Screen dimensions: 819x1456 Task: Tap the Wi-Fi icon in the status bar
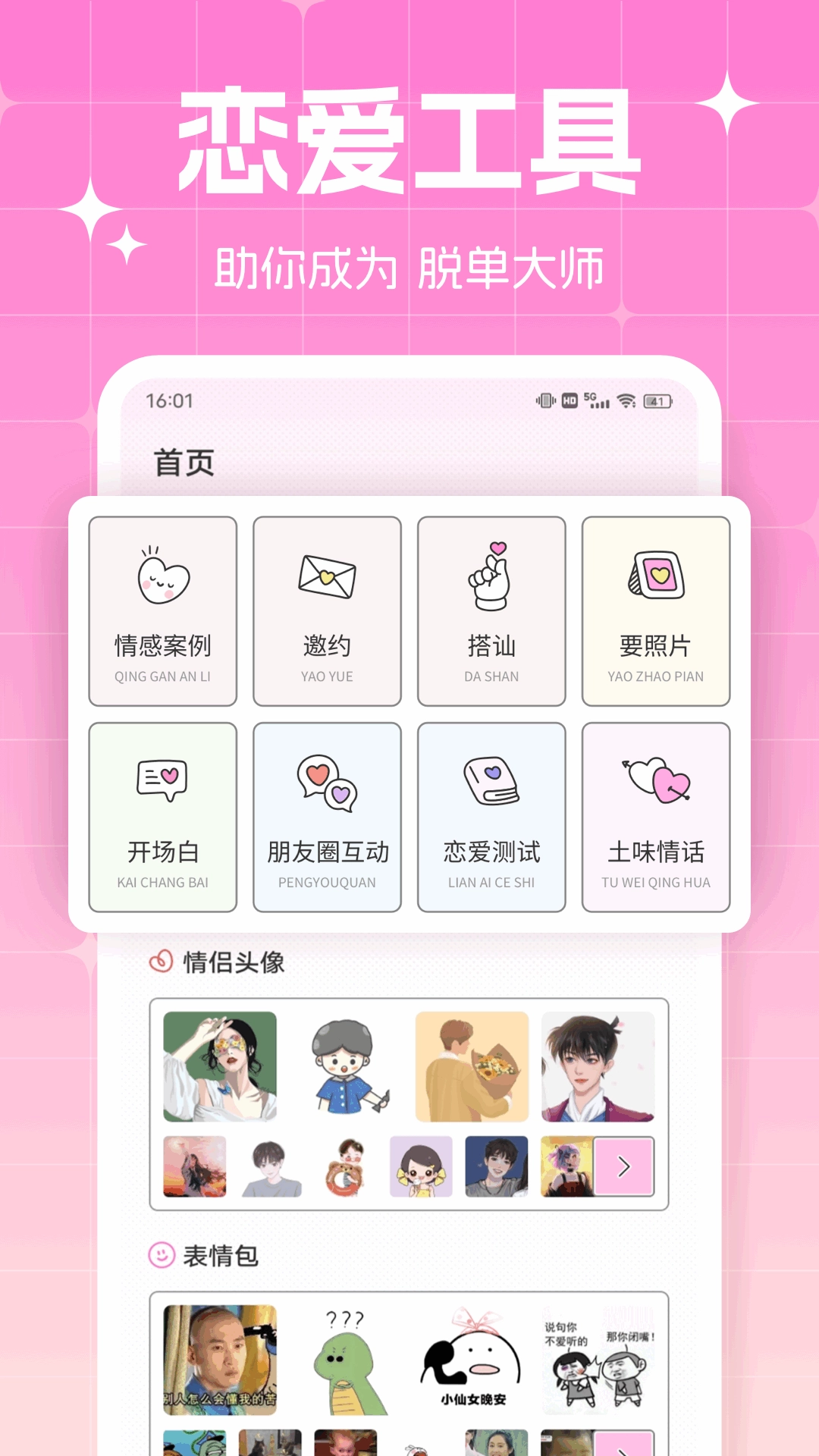(626, 403)
